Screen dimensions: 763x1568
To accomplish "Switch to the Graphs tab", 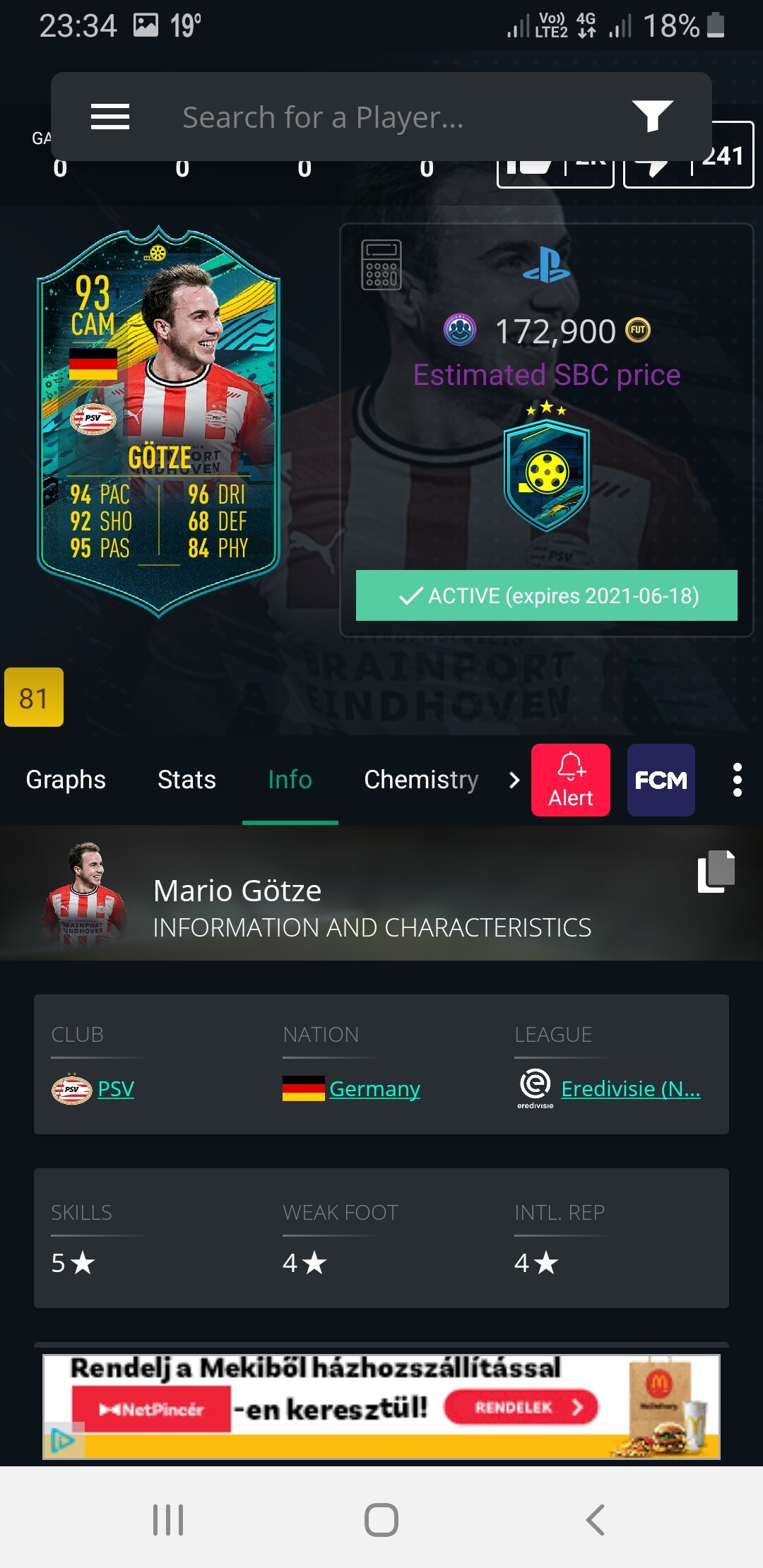I will 66,780.
